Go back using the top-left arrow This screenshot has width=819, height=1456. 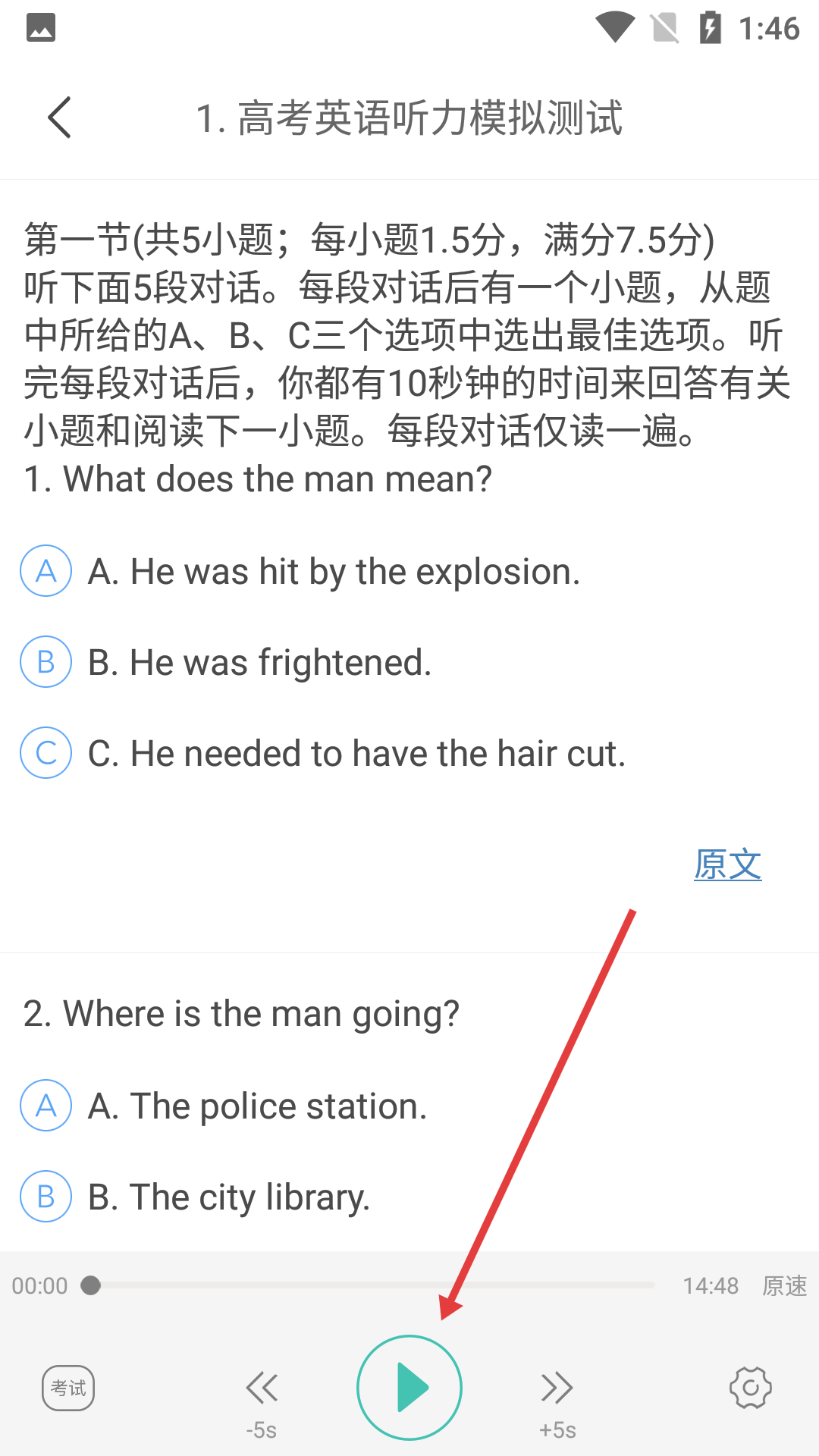(59, 118)
